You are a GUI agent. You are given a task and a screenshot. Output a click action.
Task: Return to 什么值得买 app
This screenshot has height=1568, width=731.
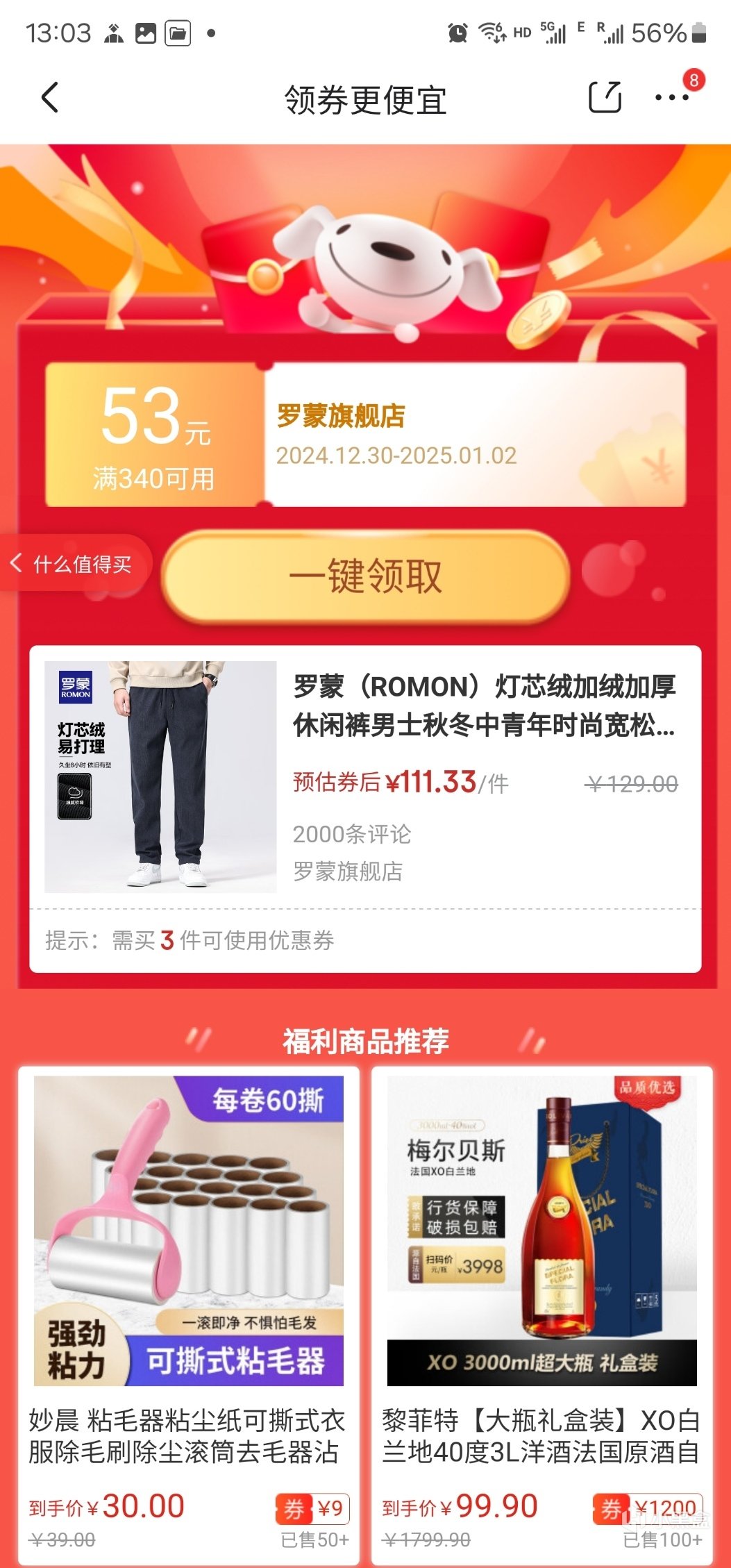tap(74, 564)
